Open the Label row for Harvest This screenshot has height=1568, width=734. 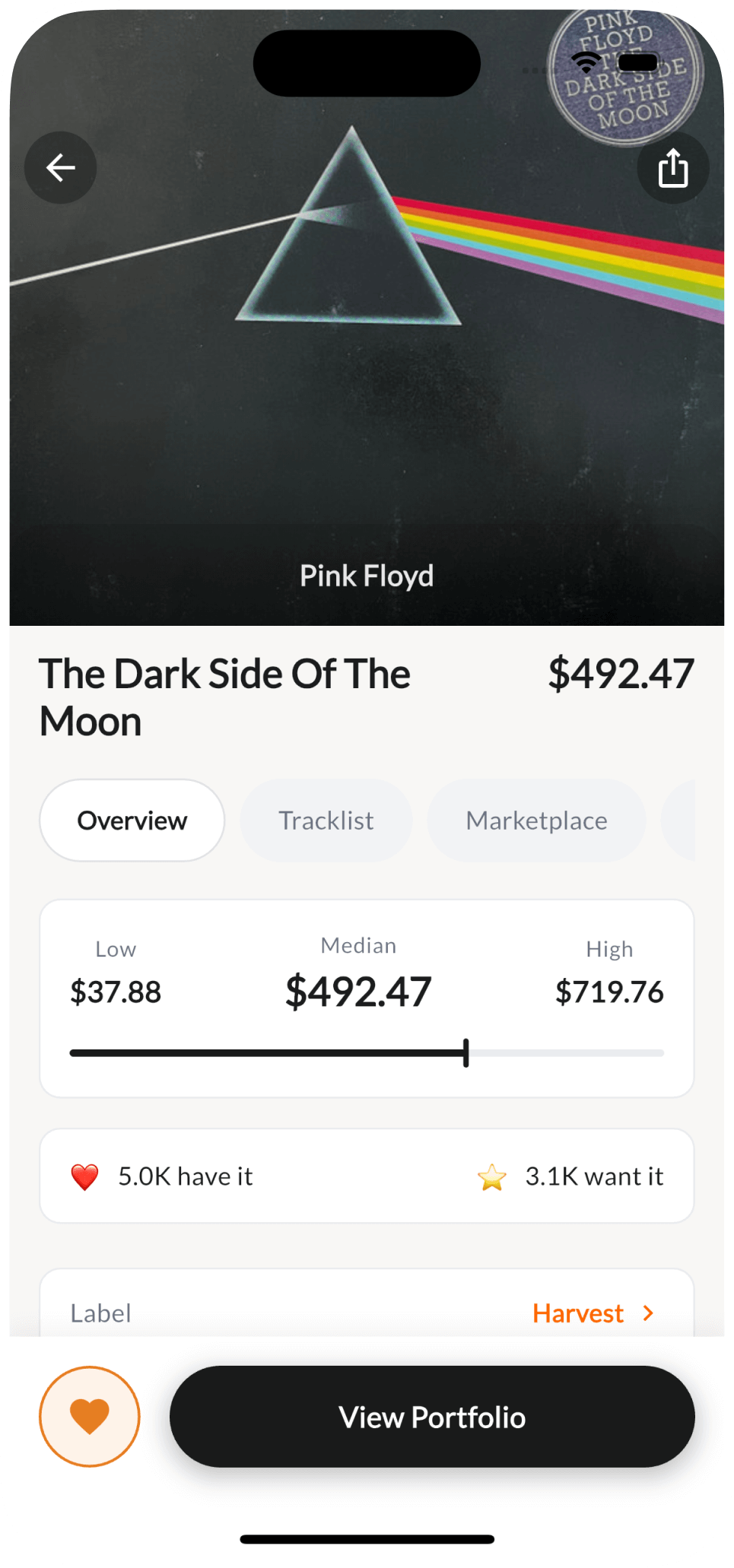pos(367,1312)
